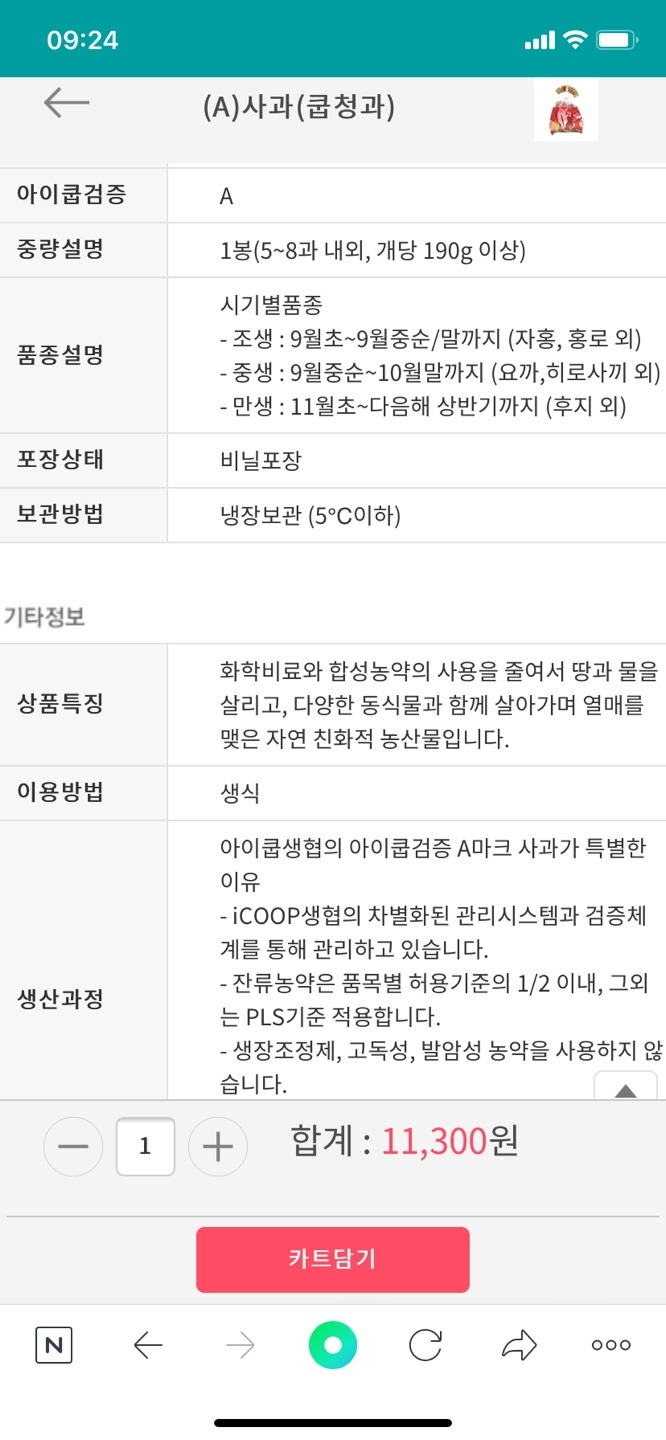Jump to top with the up arrow
The width and height of the screenshot is (666, 1440).
click(x=626, y=1088)
